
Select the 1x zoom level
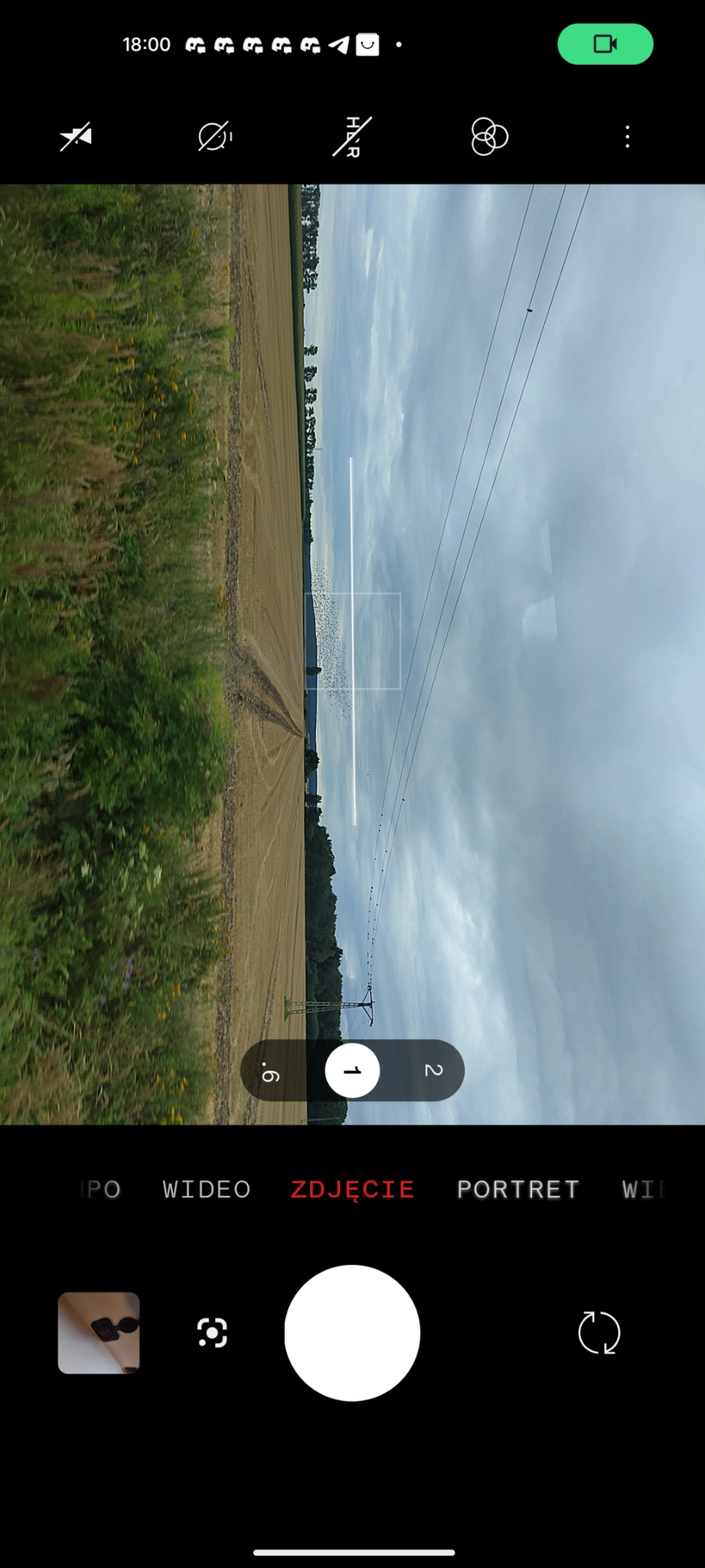click(352, 1070)
